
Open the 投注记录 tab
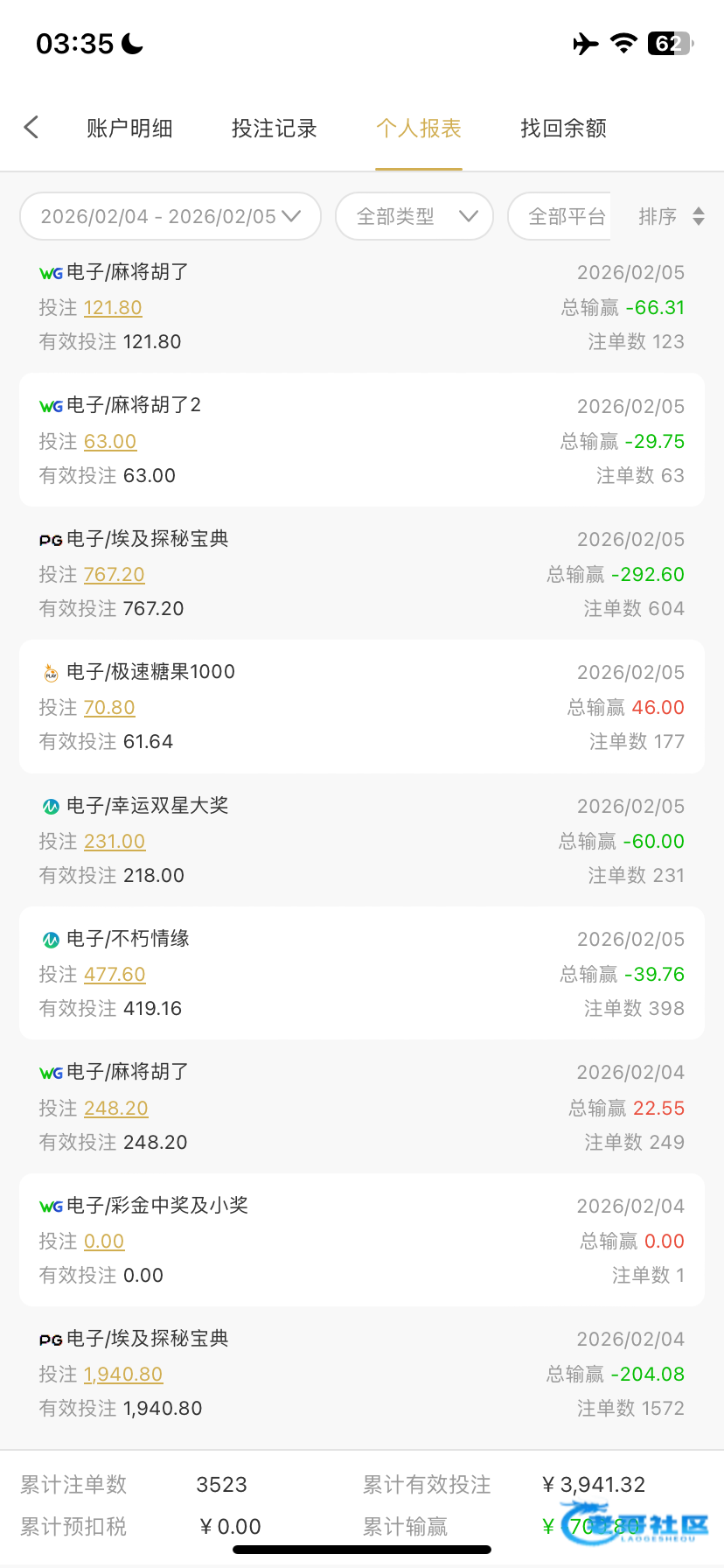(x=274, y=129)
